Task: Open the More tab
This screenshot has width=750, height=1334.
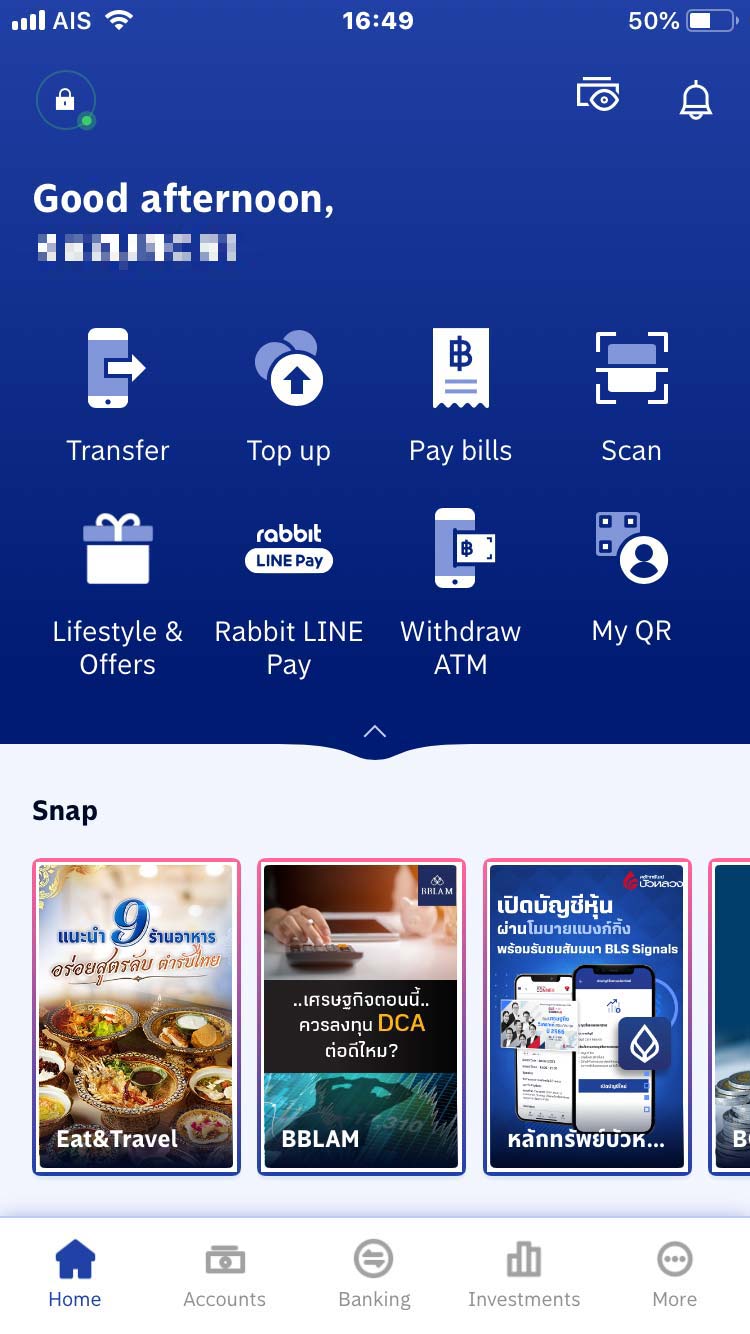Action: [x=674, y=1275]
